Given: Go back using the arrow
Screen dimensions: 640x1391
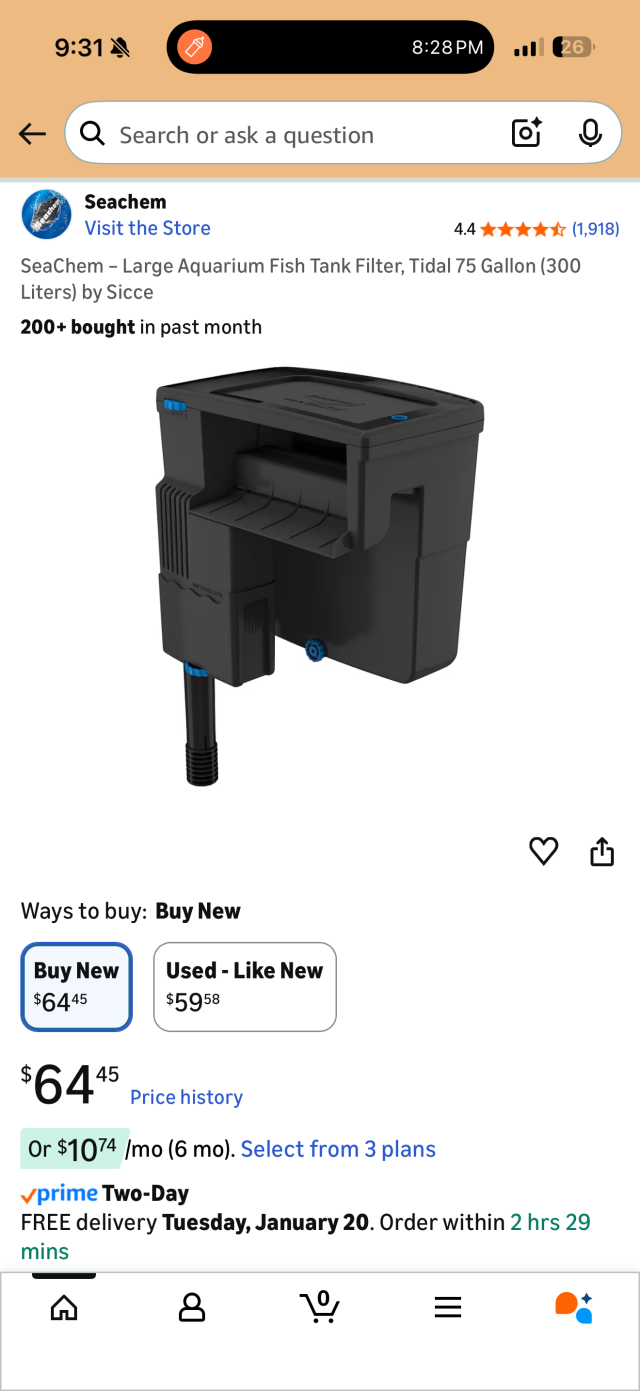Looking at the screenshot, I should pyautogui.click(x=32, y=134).
